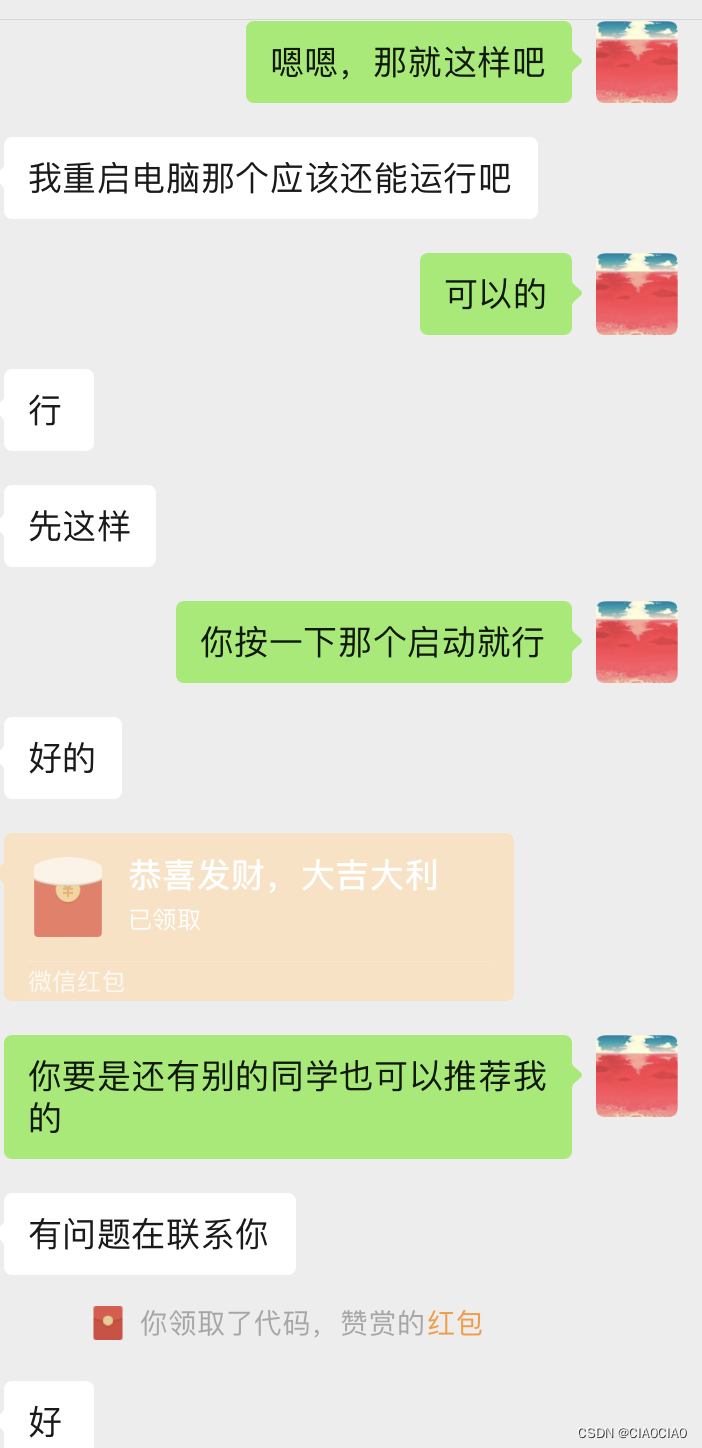702x1448 pixels.
Task: View the profile via the avatar beside 你按一下那个启动就行
Action: click(x=637, y=642)
